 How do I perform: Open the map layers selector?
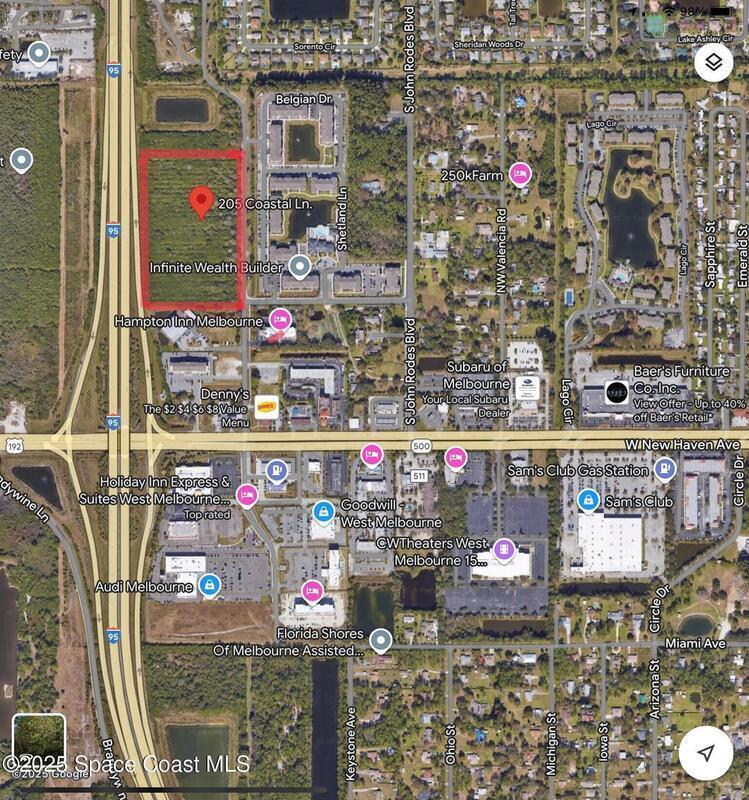(x=713, y=64)
